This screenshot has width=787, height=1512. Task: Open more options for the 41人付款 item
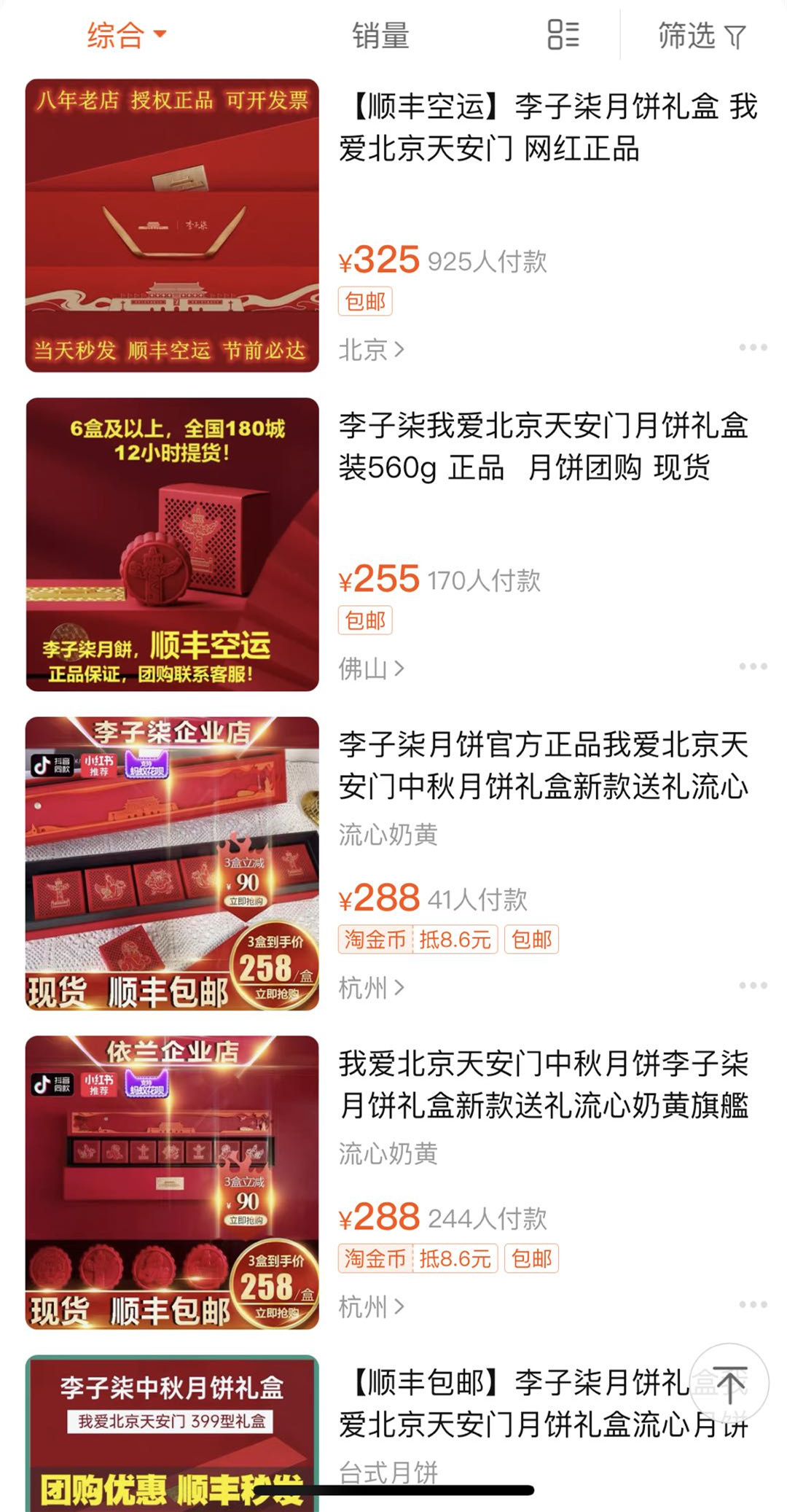click(x=753, y=986)
